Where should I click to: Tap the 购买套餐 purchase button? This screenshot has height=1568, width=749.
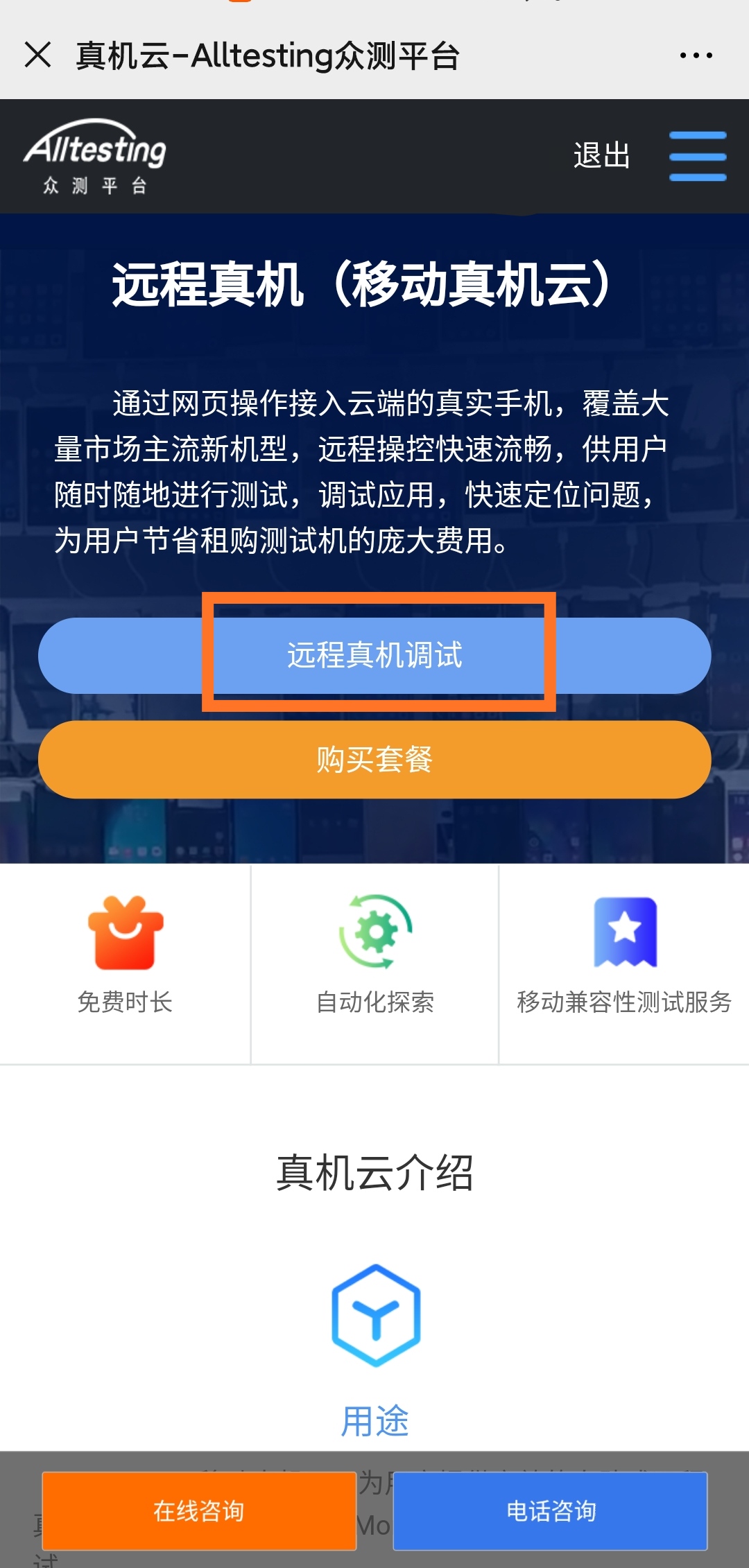374,760
